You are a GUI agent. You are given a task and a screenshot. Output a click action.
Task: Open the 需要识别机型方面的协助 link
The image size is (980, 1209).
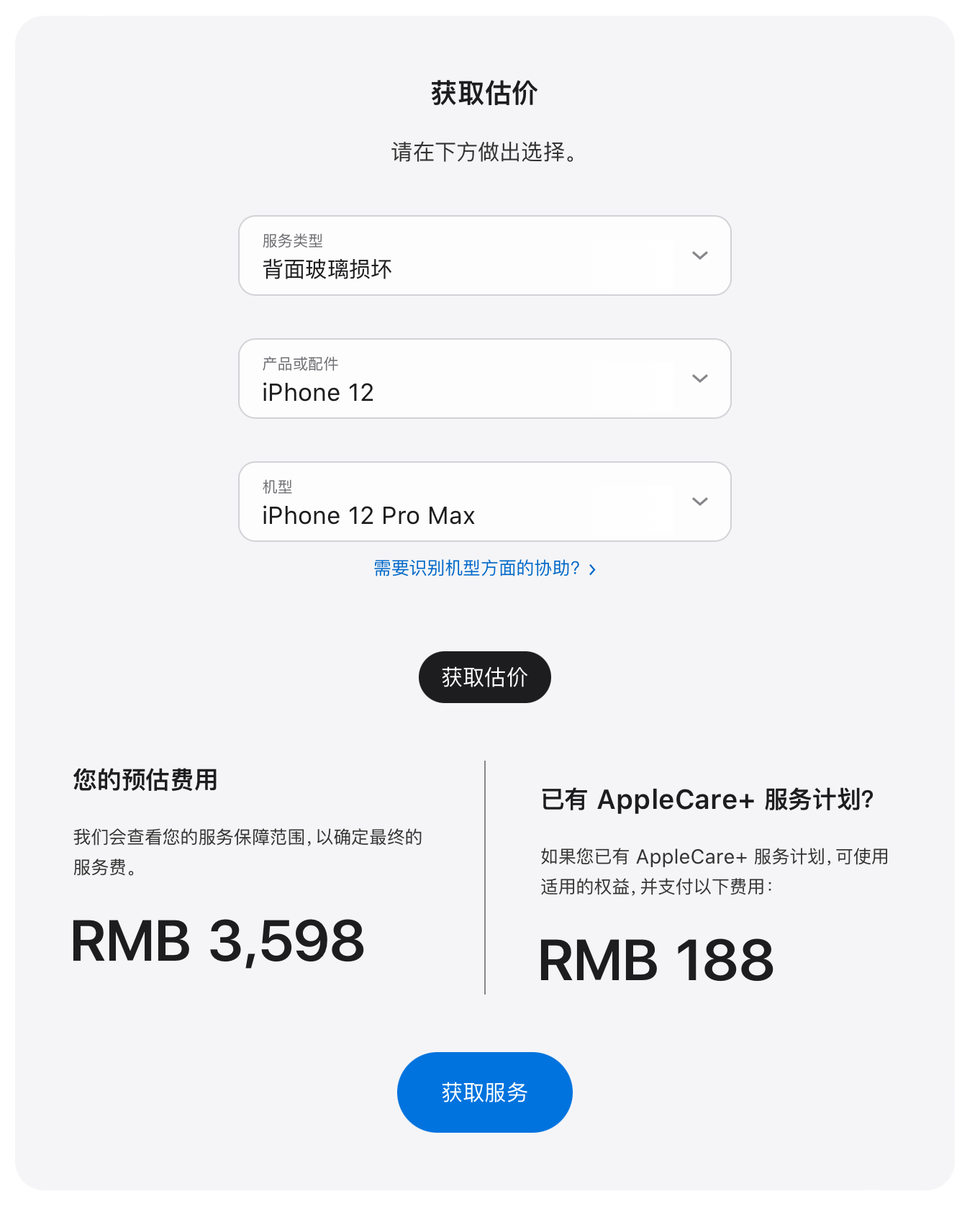coord(484,569)
